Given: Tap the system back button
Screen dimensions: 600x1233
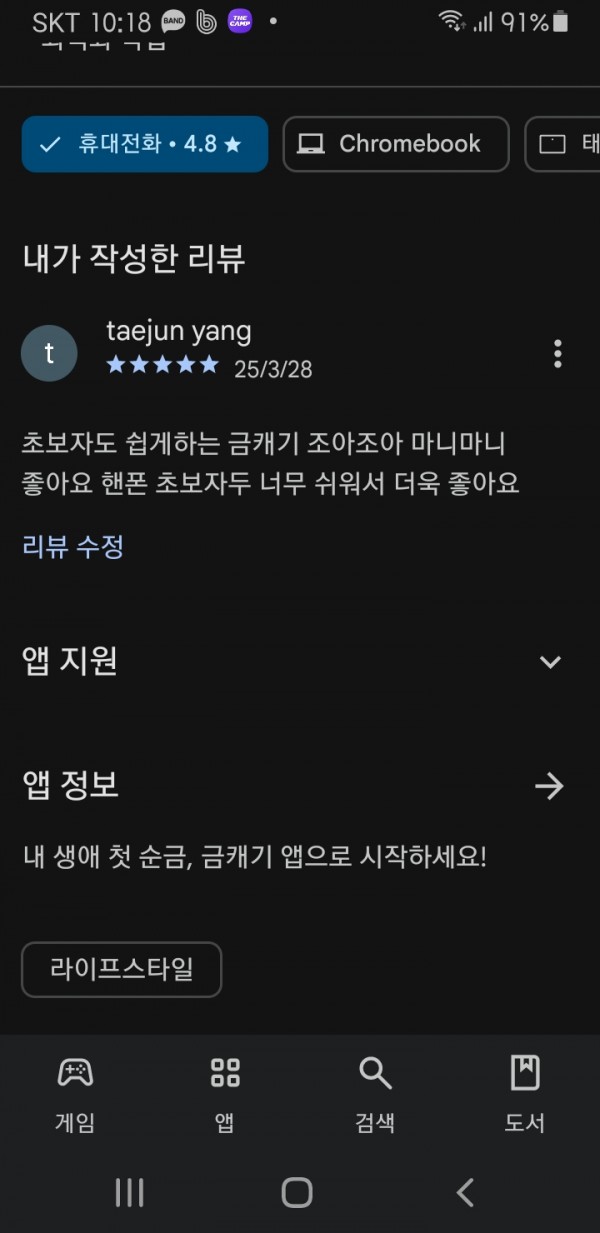Looking at the screenshot, I should (x=465, y=1192).
